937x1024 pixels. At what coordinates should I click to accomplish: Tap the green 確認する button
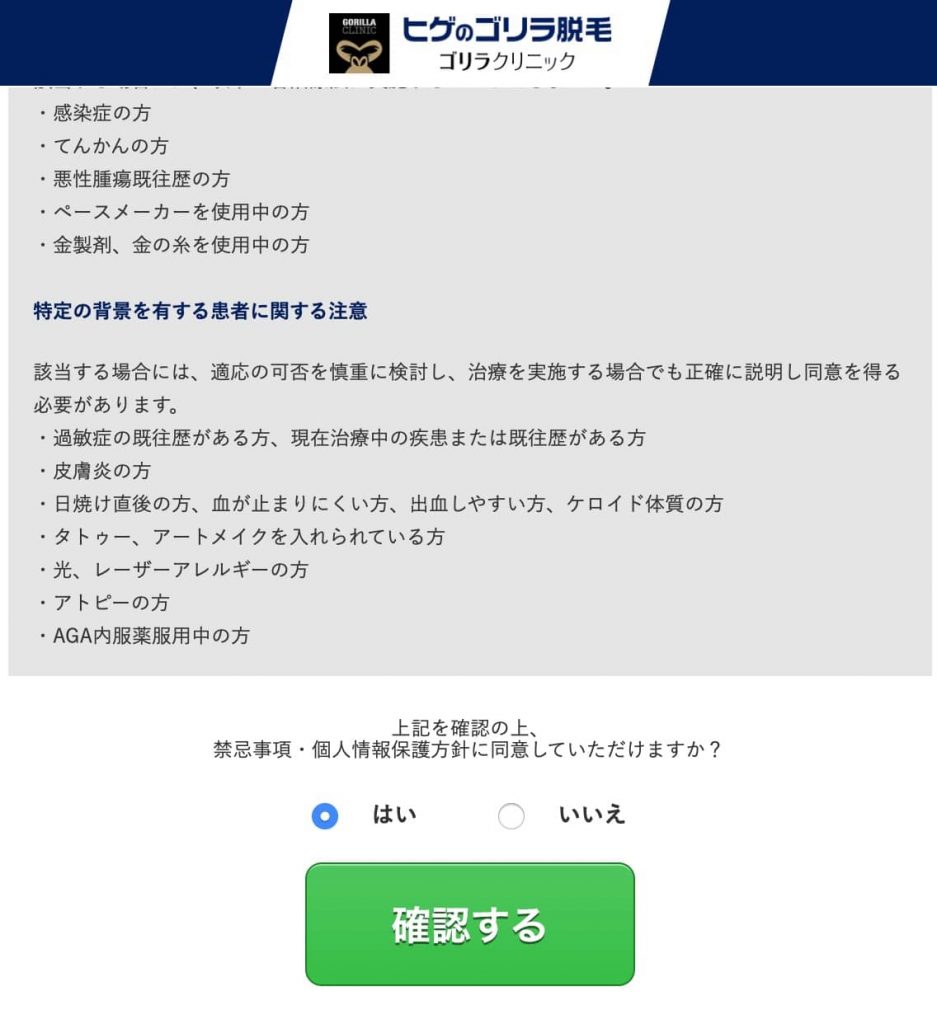470,924
